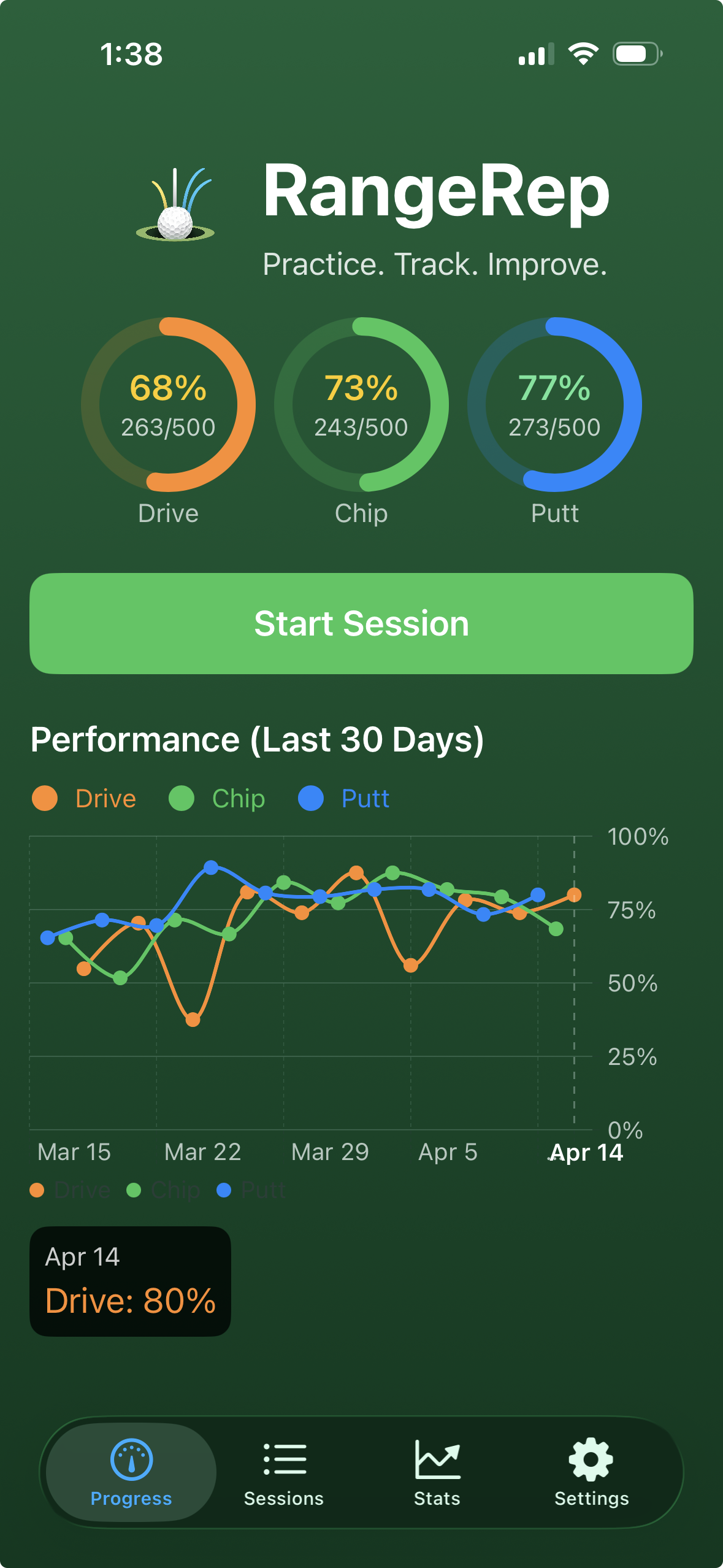Go to the Settings tab
The image size is (723, 1568).
pyautogui.click(x=591, y=1472)
